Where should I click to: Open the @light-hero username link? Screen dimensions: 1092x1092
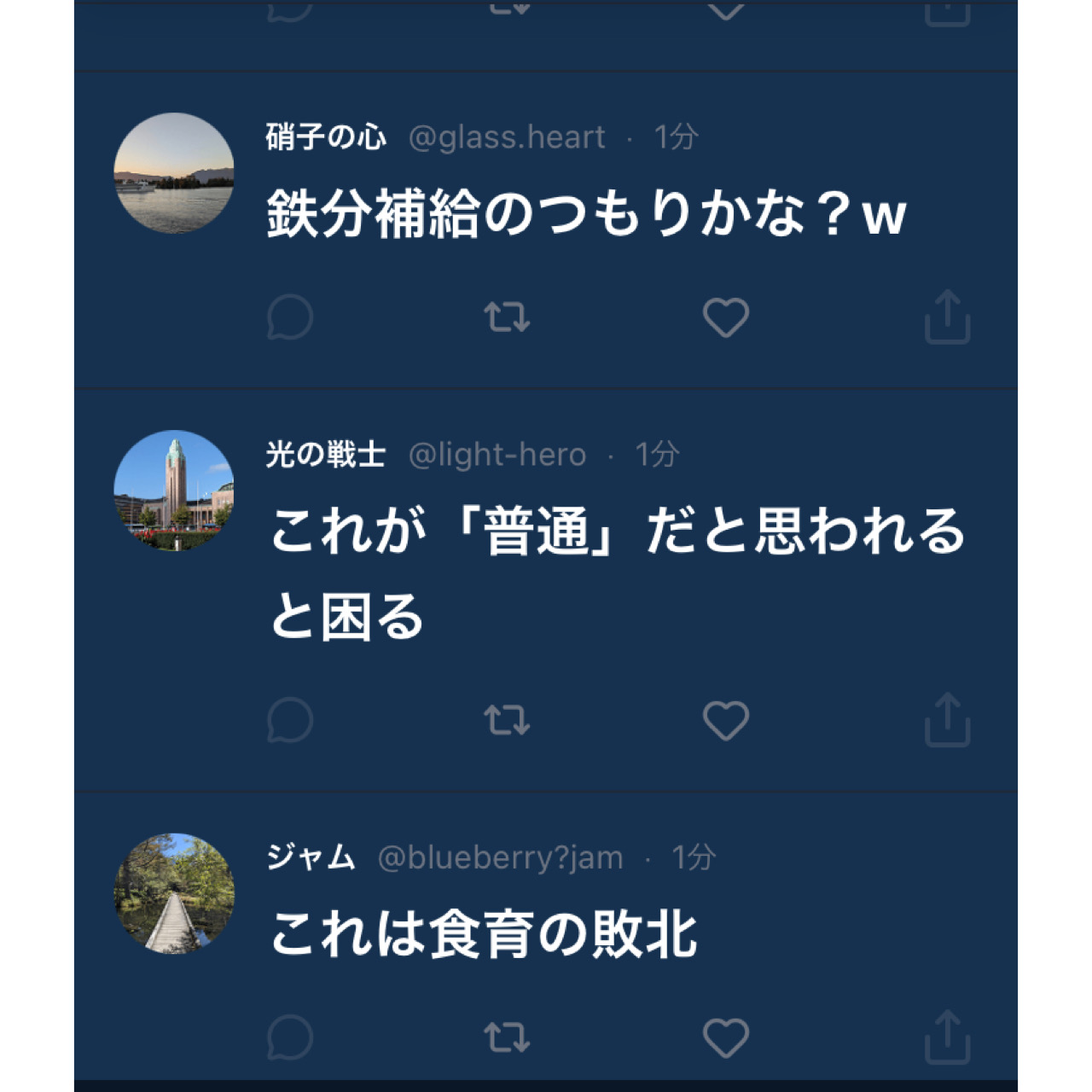point(497,455)
